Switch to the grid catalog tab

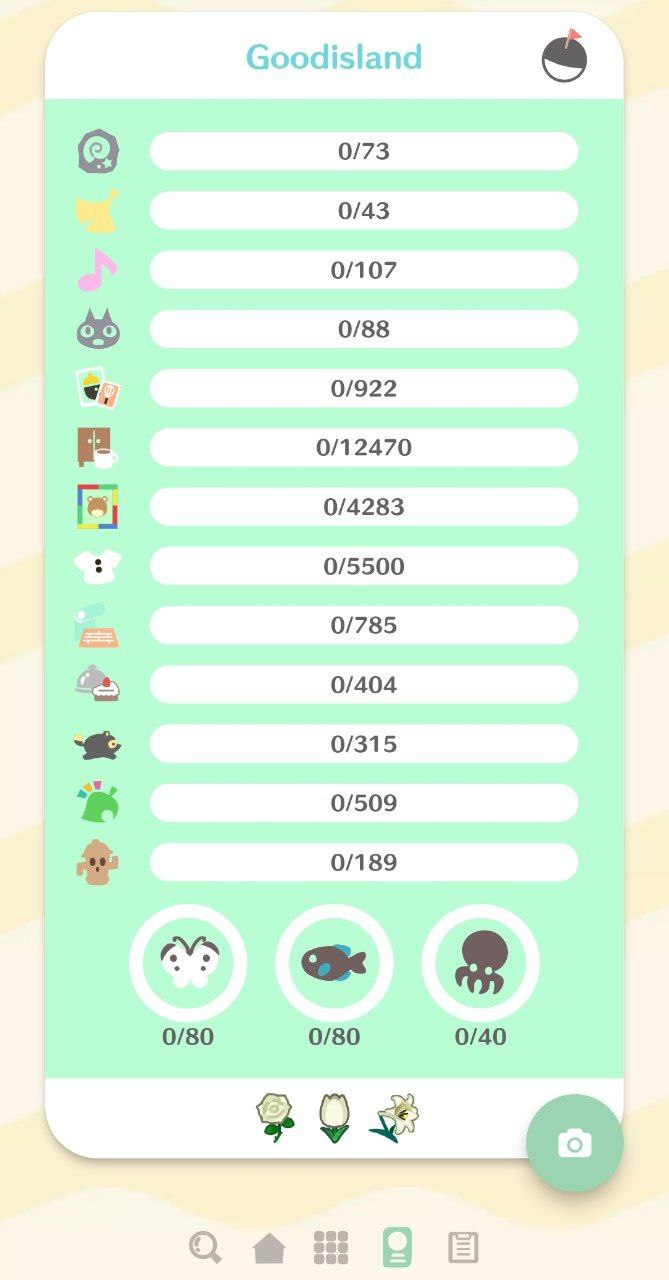331,1247
